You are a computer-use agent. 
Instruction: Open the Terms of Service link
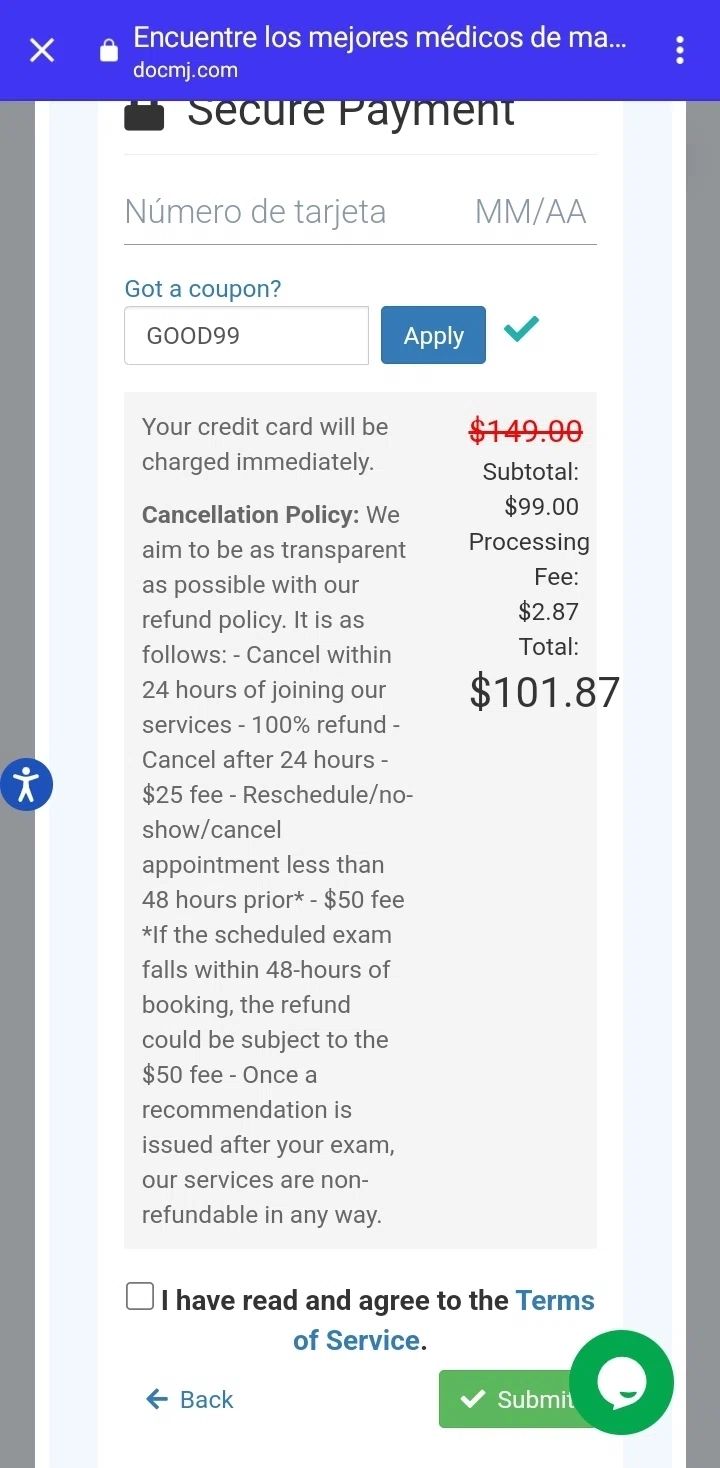(555, 1301)
